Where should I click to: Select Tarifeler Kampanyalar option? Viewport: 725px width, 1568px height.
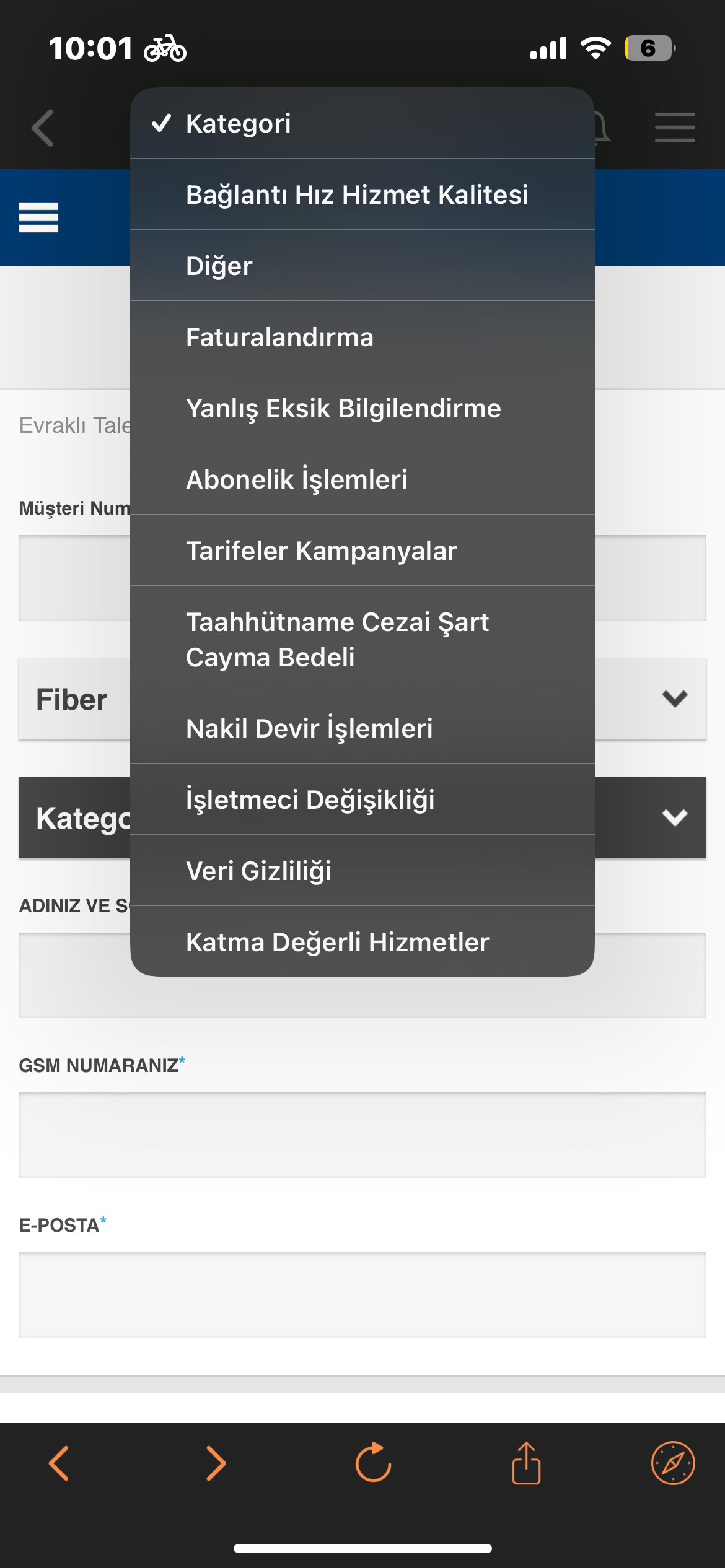(362, 551)
